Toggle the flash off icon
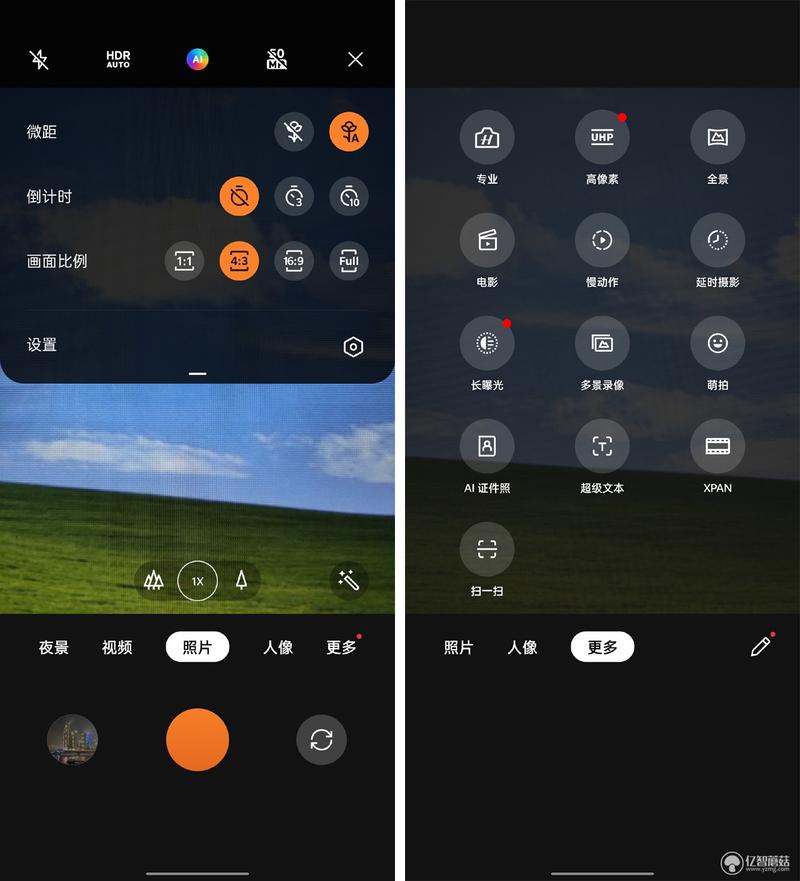The width and height of the screenshot is (800, 881). (39, 60)
